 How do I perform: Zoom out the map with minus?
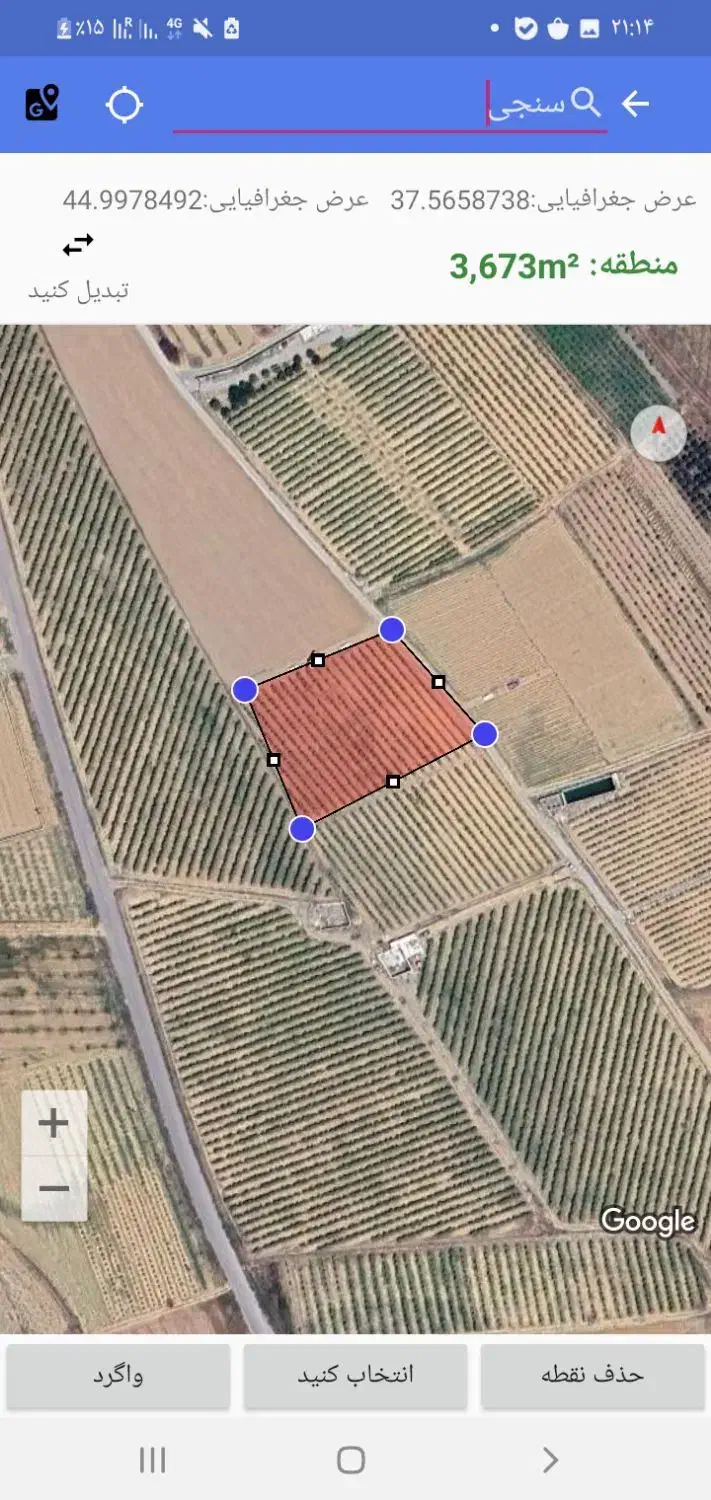54,1188
